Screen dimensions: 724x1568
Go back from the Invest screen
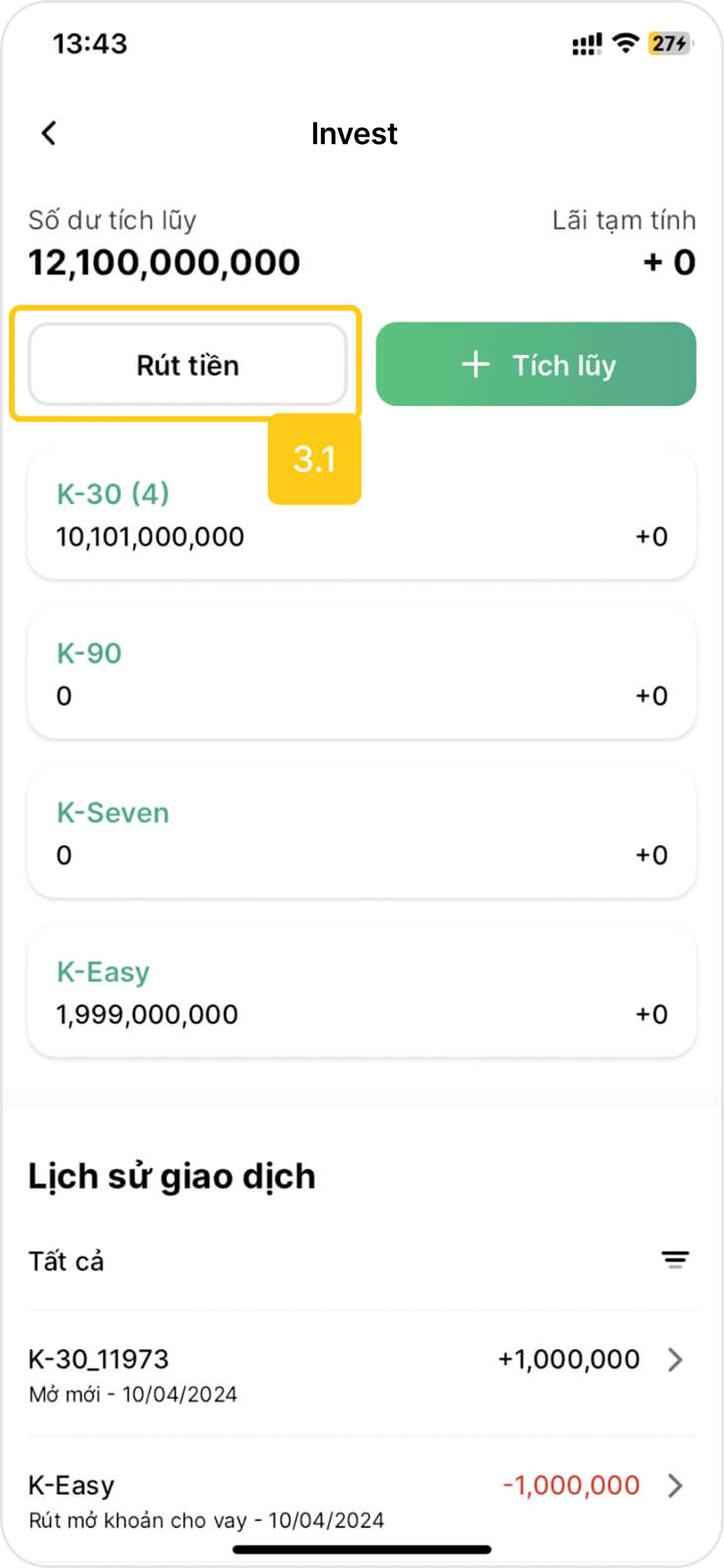click(49, 133)
